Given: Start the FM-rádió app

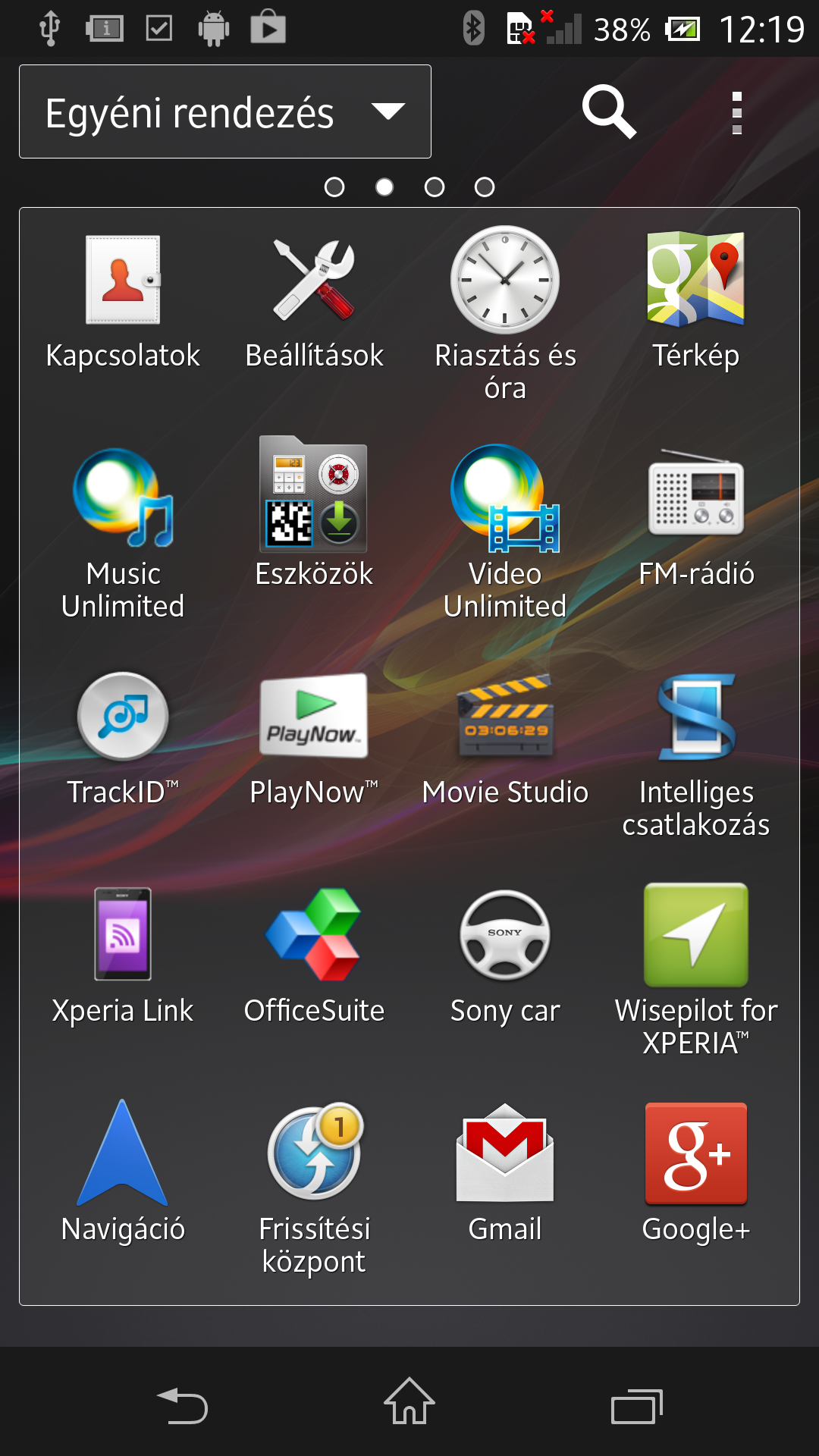Looking at the screenshot, I should click(695, 496).
